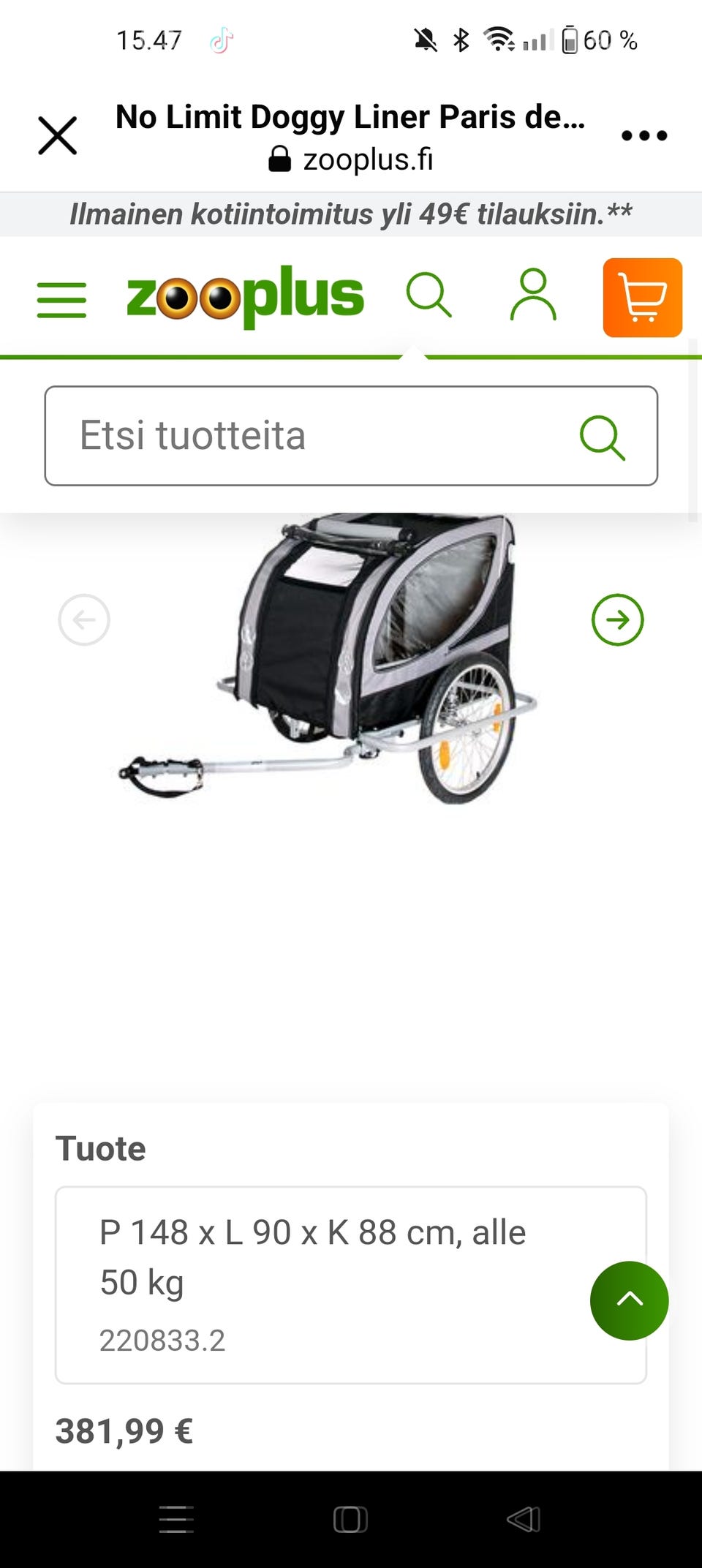702x1568 pixels.
Task: Open the shopping cart
Action: point(643,298)
